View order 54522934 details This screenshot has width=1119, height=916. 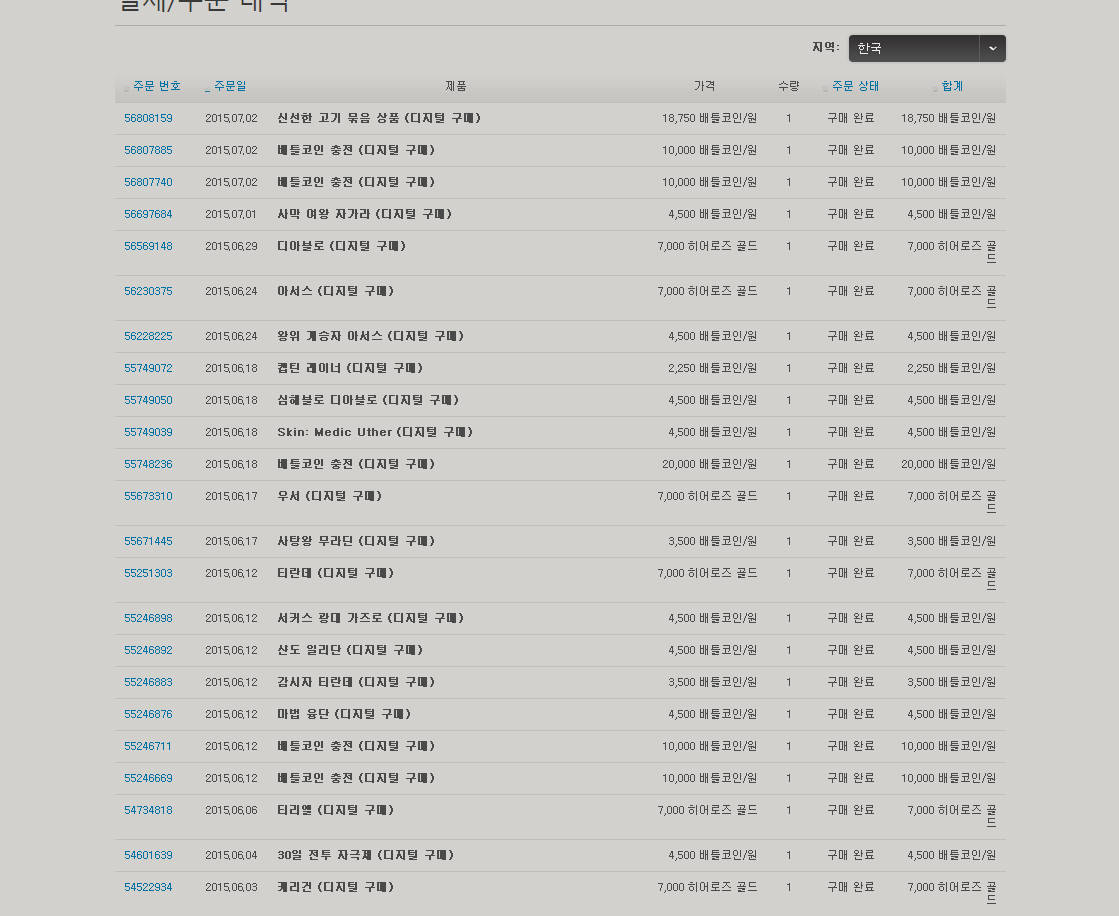pyautogui.click(x=148, y=887)
